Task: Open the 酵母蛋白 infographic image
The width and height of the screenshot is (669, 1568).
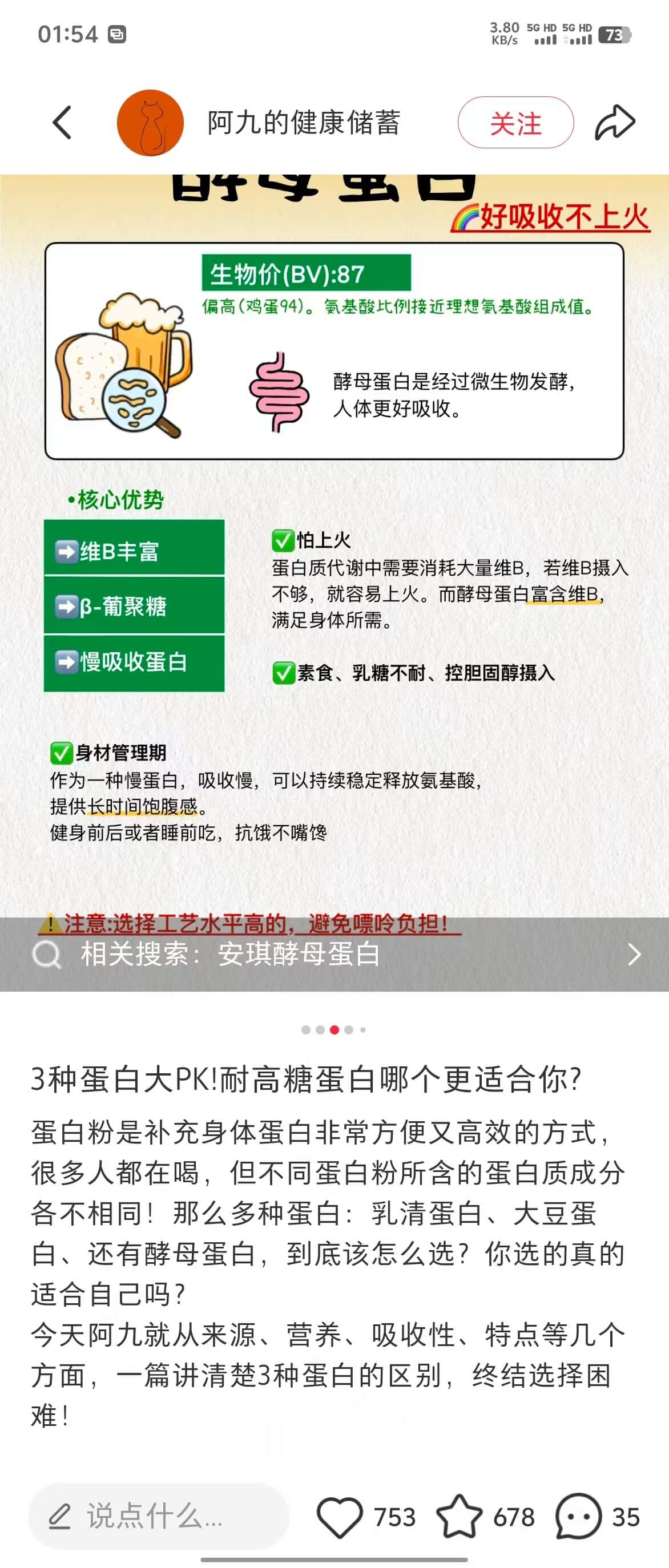Action: (x=333, y=548)
